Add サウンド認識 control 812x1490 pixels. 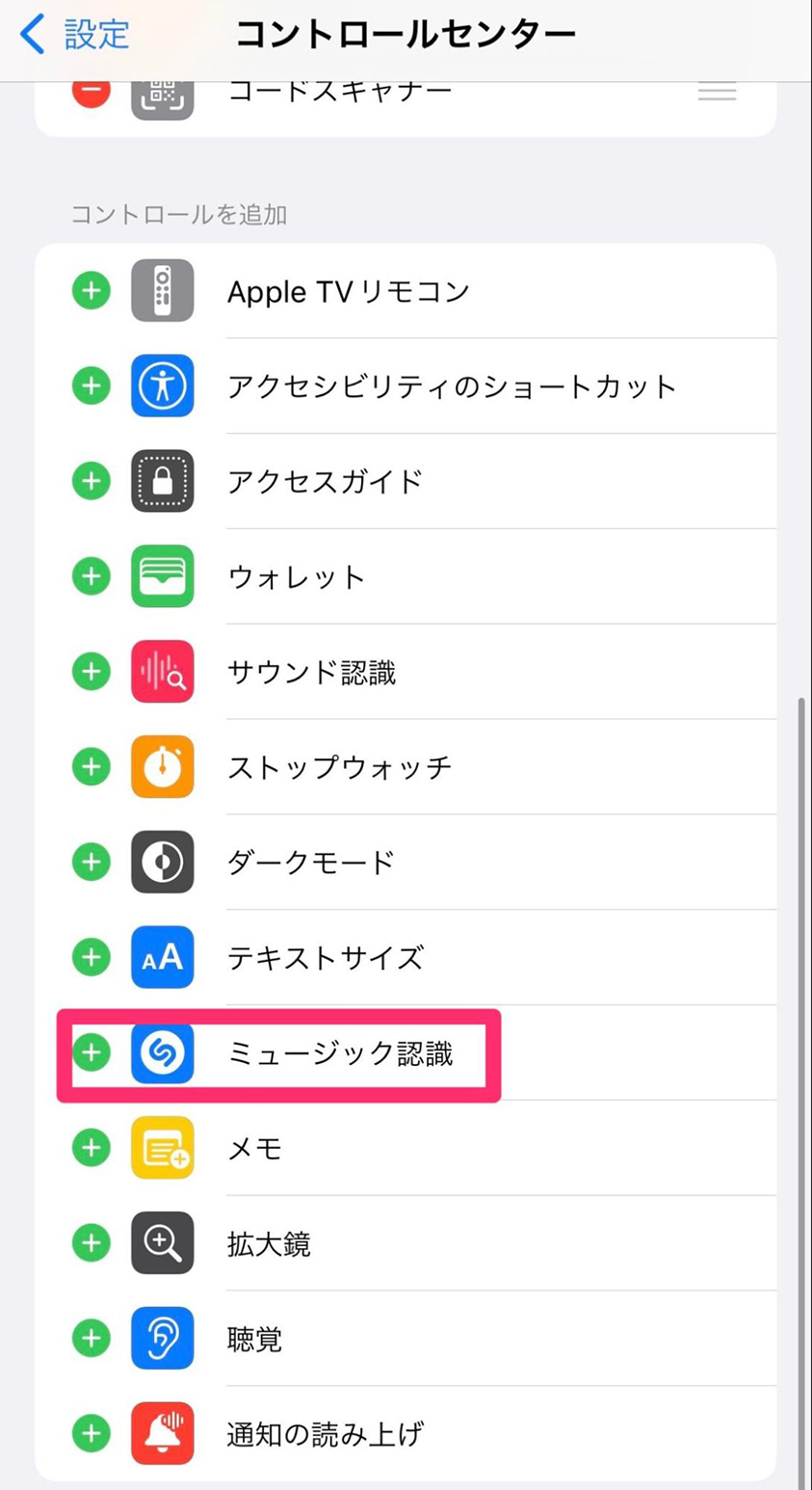click(92, 672)
